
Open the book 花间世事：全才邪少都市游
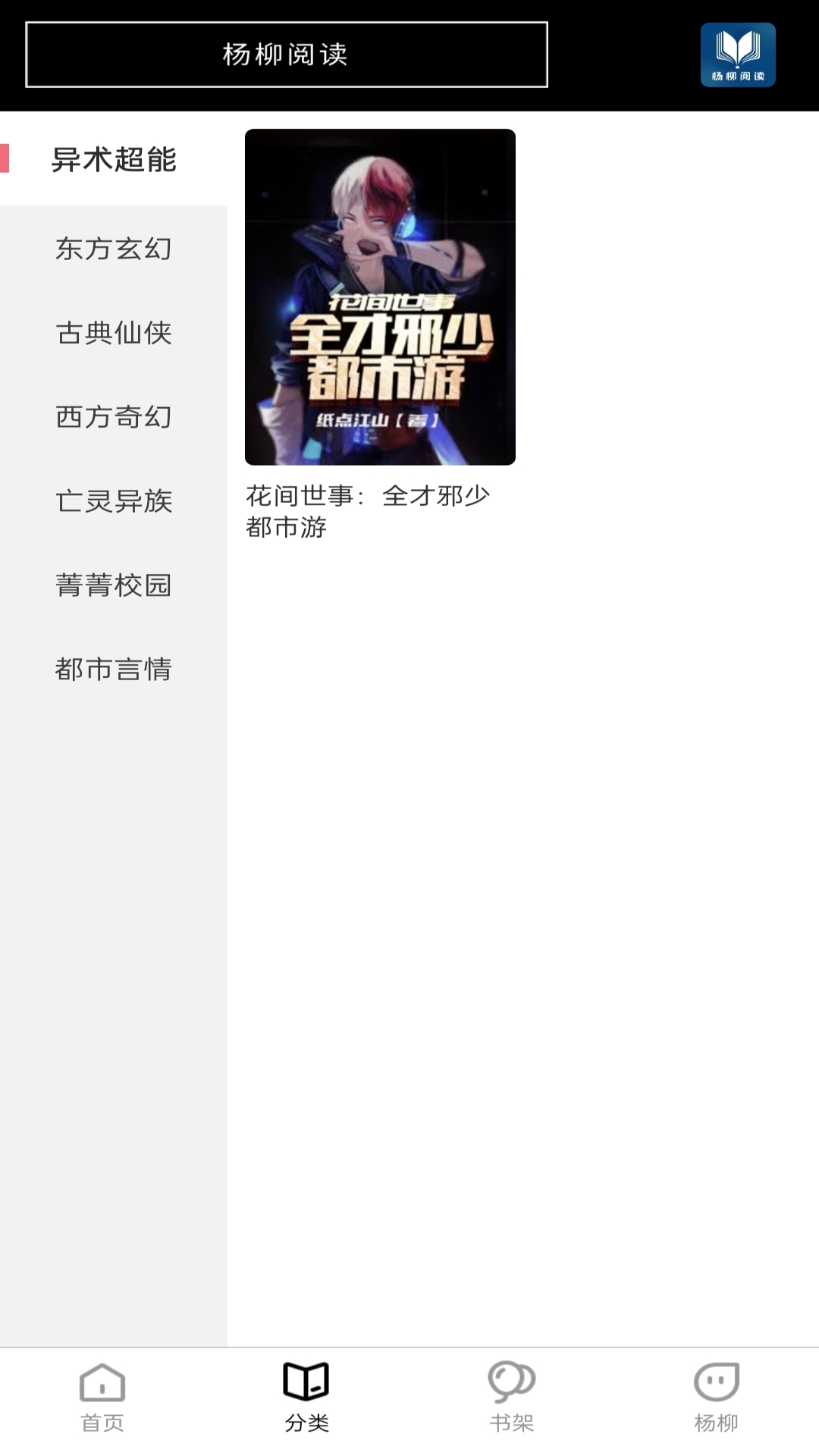click(380, 297)
